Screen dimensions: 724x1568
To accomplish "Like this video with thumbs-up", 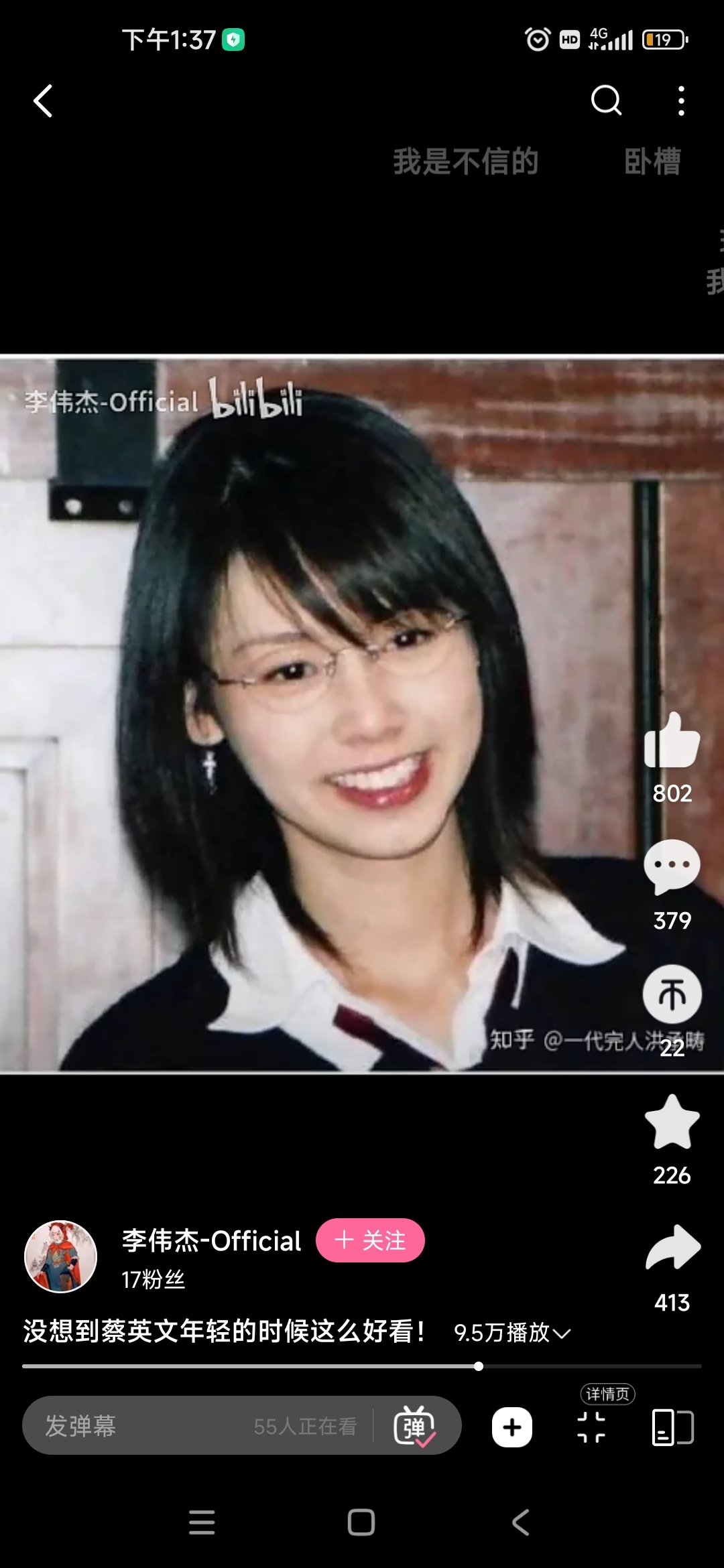I will click(x=672, y=741).
